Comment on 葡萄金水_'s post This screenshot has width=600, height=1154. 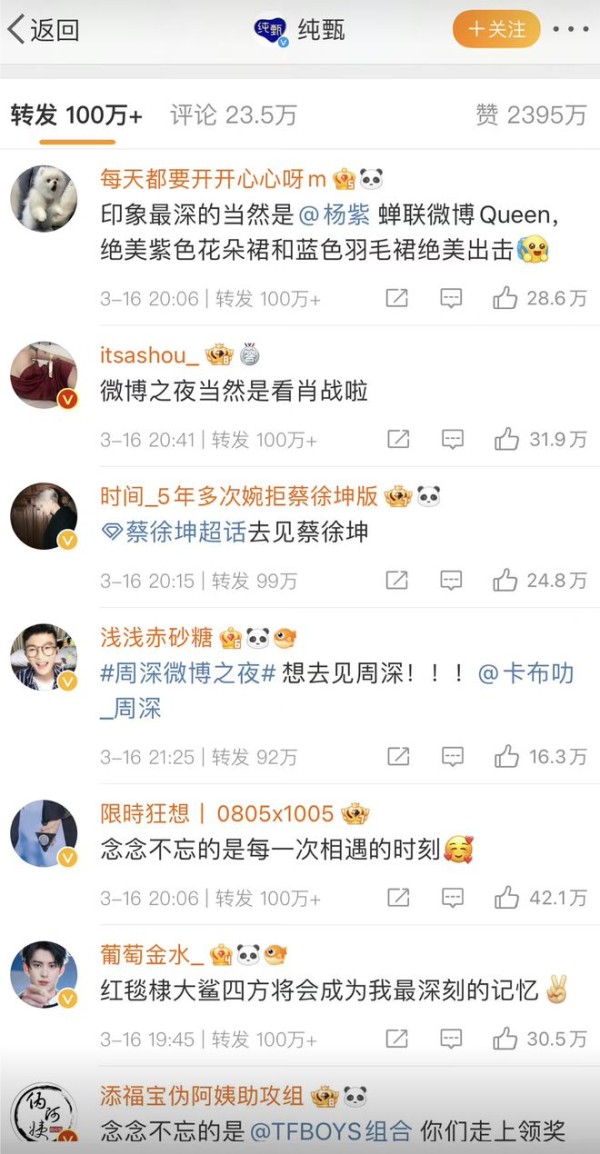click(x=452, y=1038)
